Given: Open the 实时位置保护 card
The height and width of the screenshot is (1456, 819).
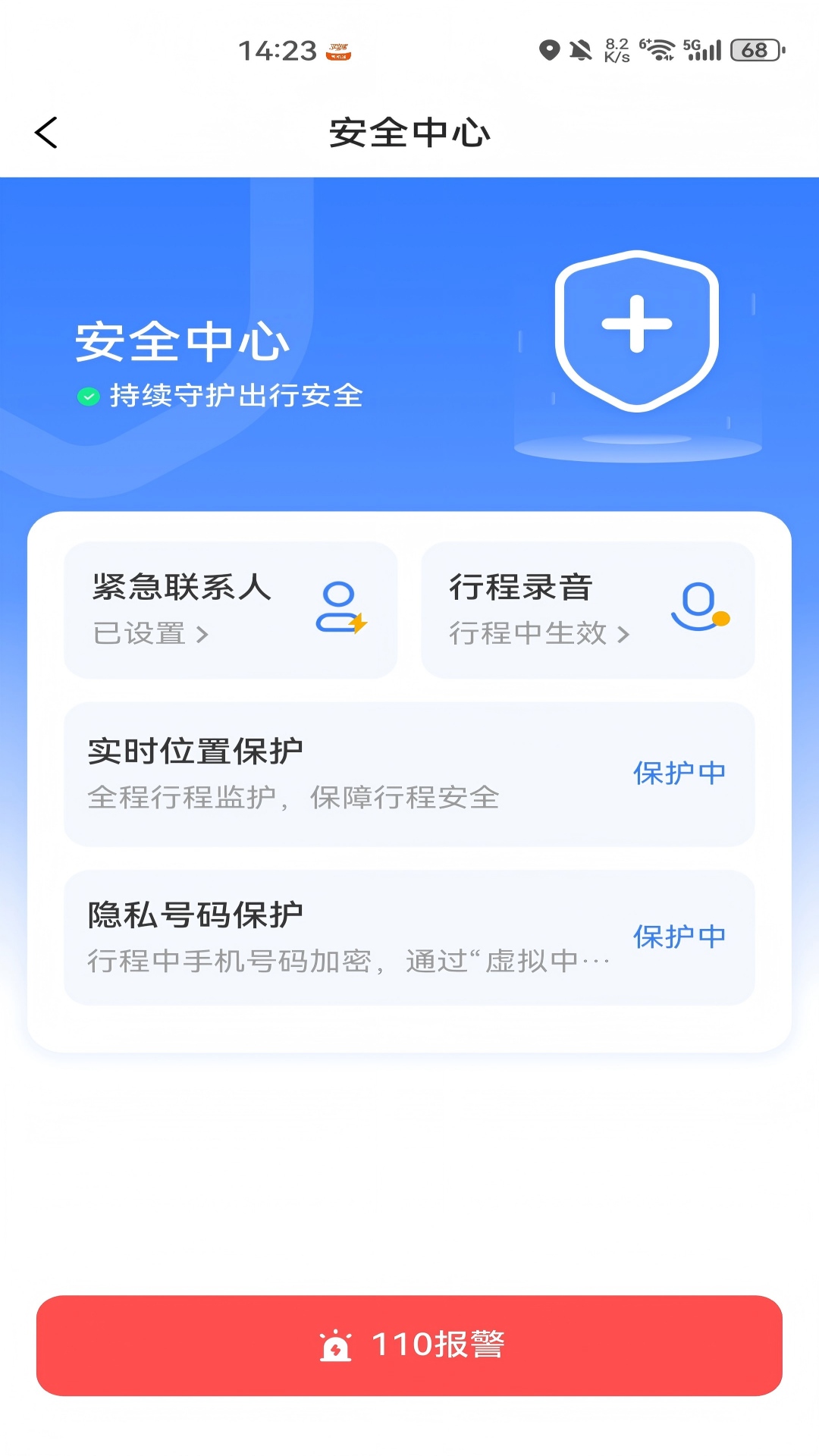Looking at the screenshot, I should 409,772.
